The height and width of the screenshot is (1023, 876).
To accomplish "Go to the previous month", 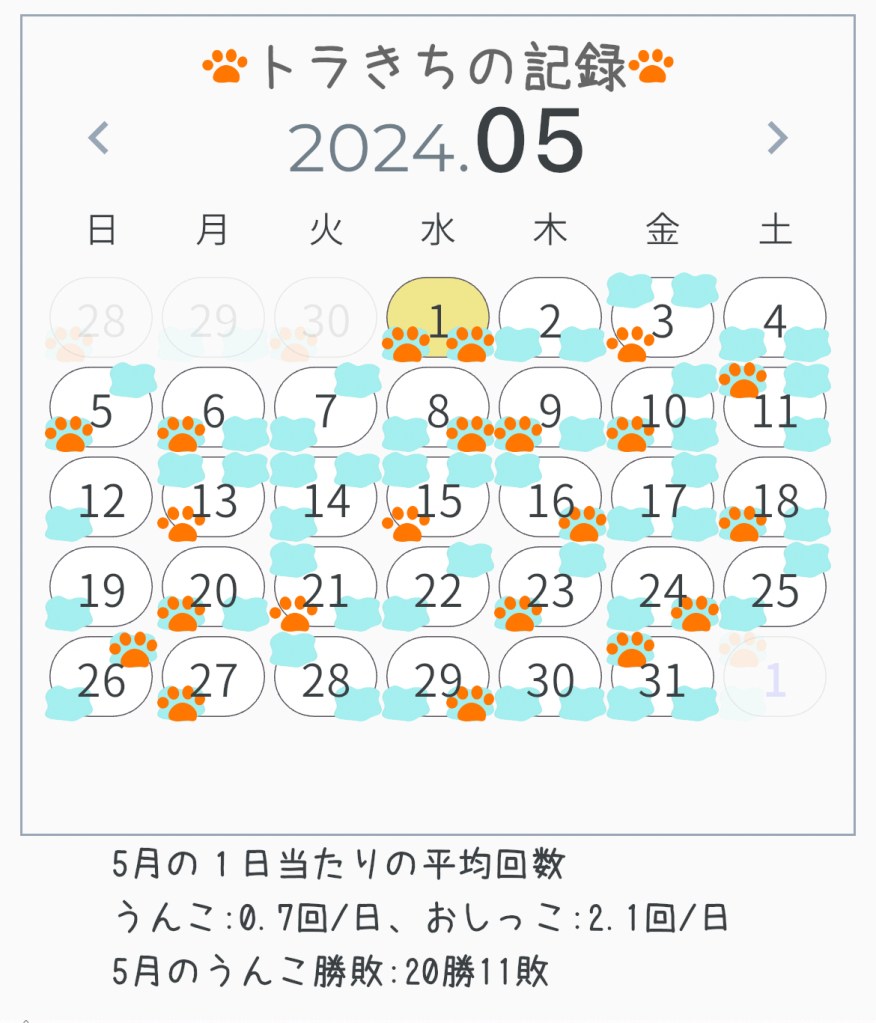I will click(98, 139).
